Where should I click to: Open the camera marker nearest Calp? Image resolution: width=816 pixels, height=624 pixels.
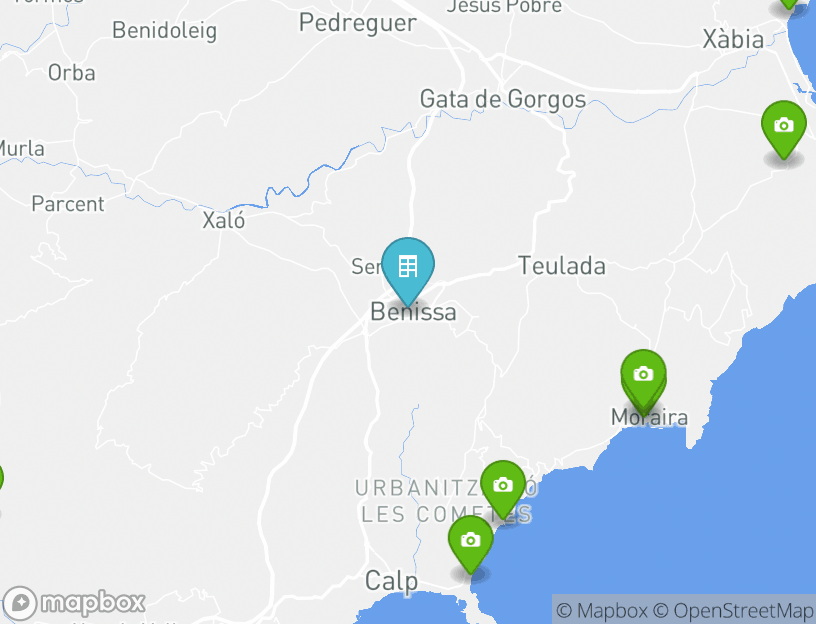coord(470,541)
